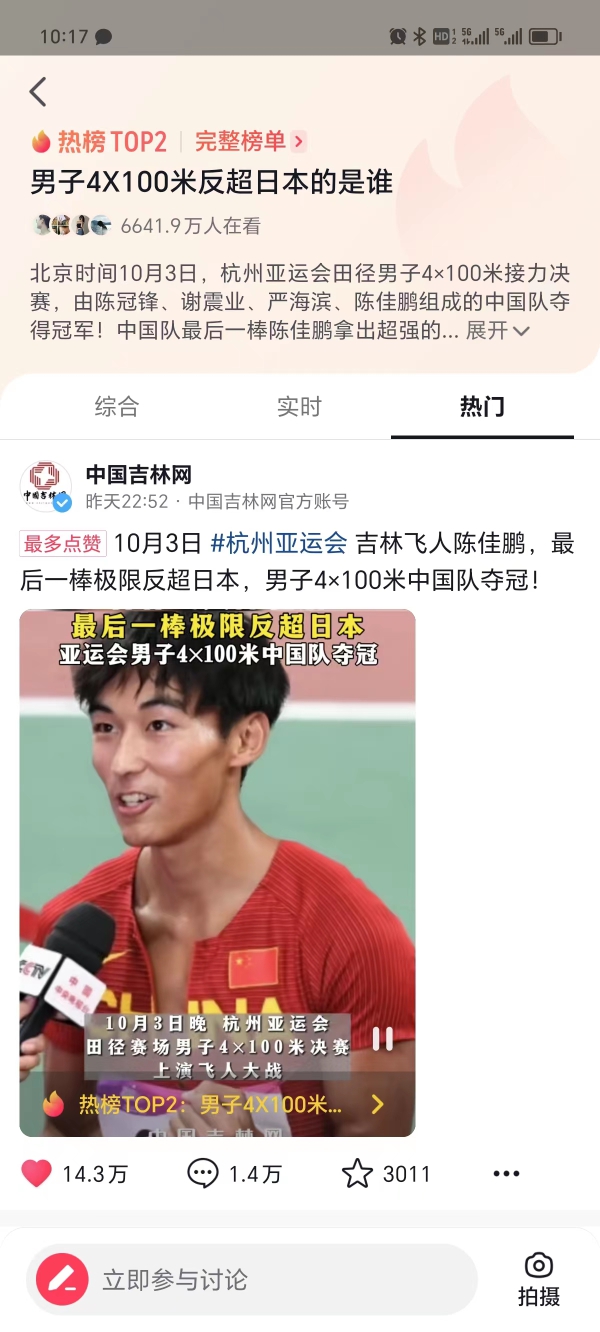Select the 热门 tab
The height and width of the screenshot is (1332, 600).
(x=482, y=406)
